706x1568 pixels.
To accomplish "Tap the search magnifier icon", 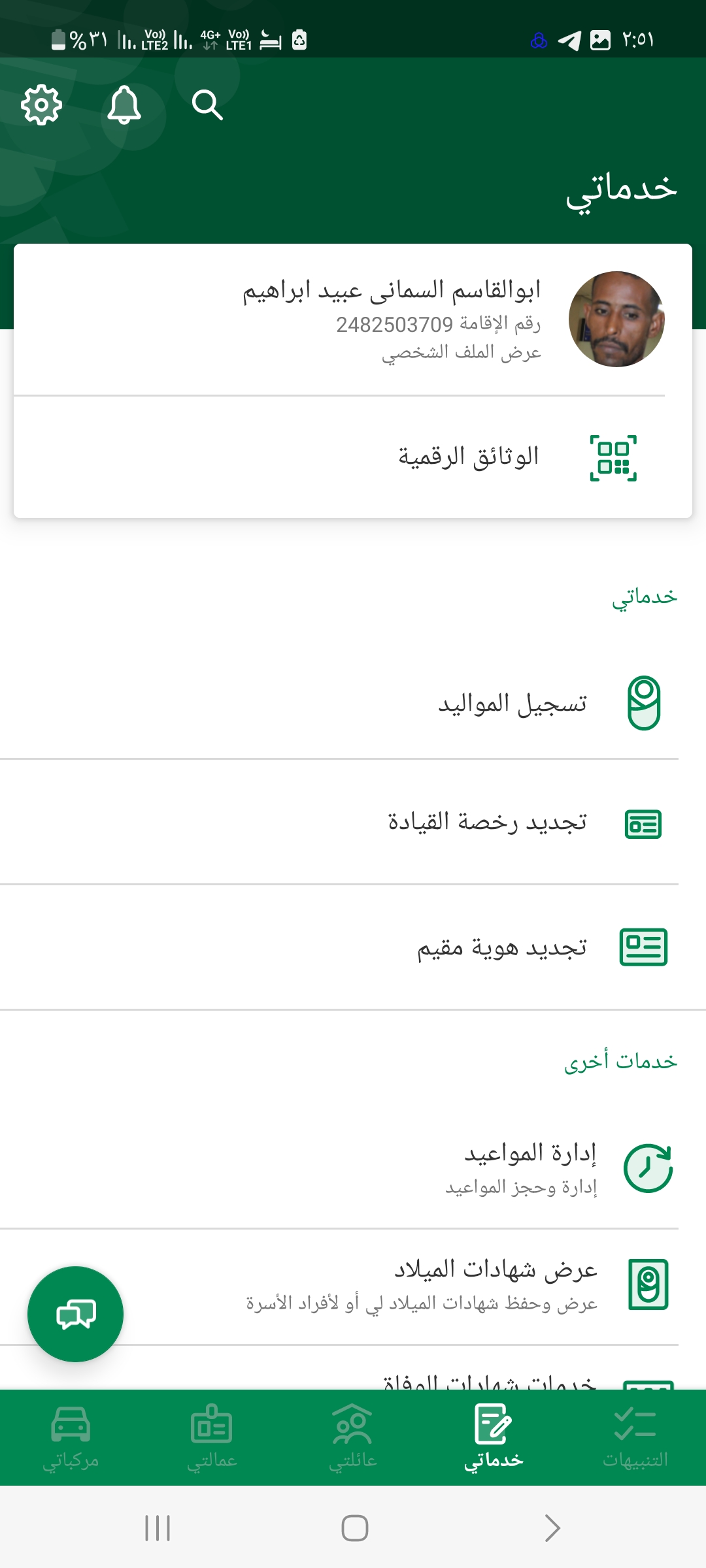I will (207, 105).
